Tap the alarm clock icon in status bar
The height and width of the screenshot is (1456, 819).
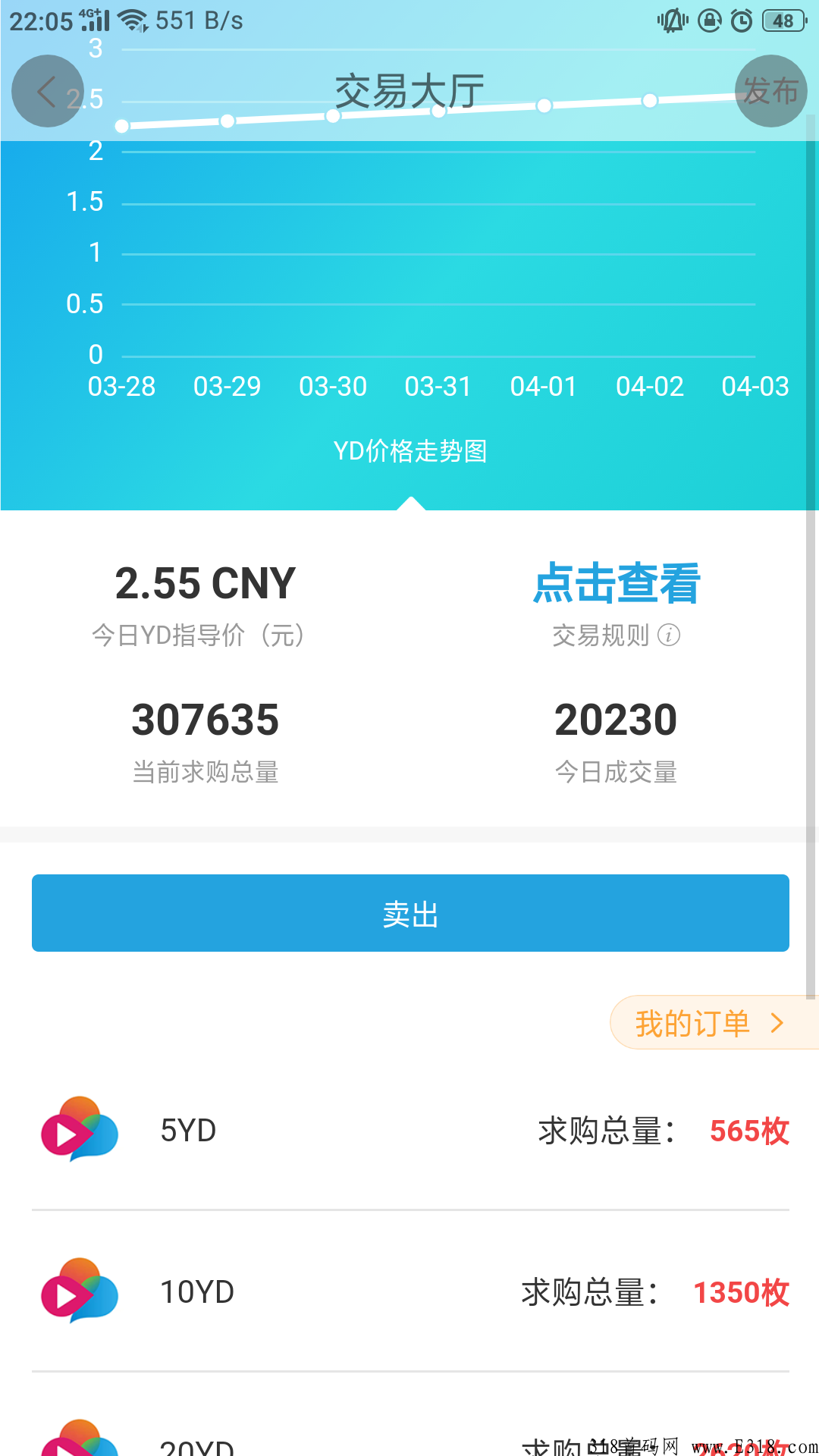(x=740, y=20)
